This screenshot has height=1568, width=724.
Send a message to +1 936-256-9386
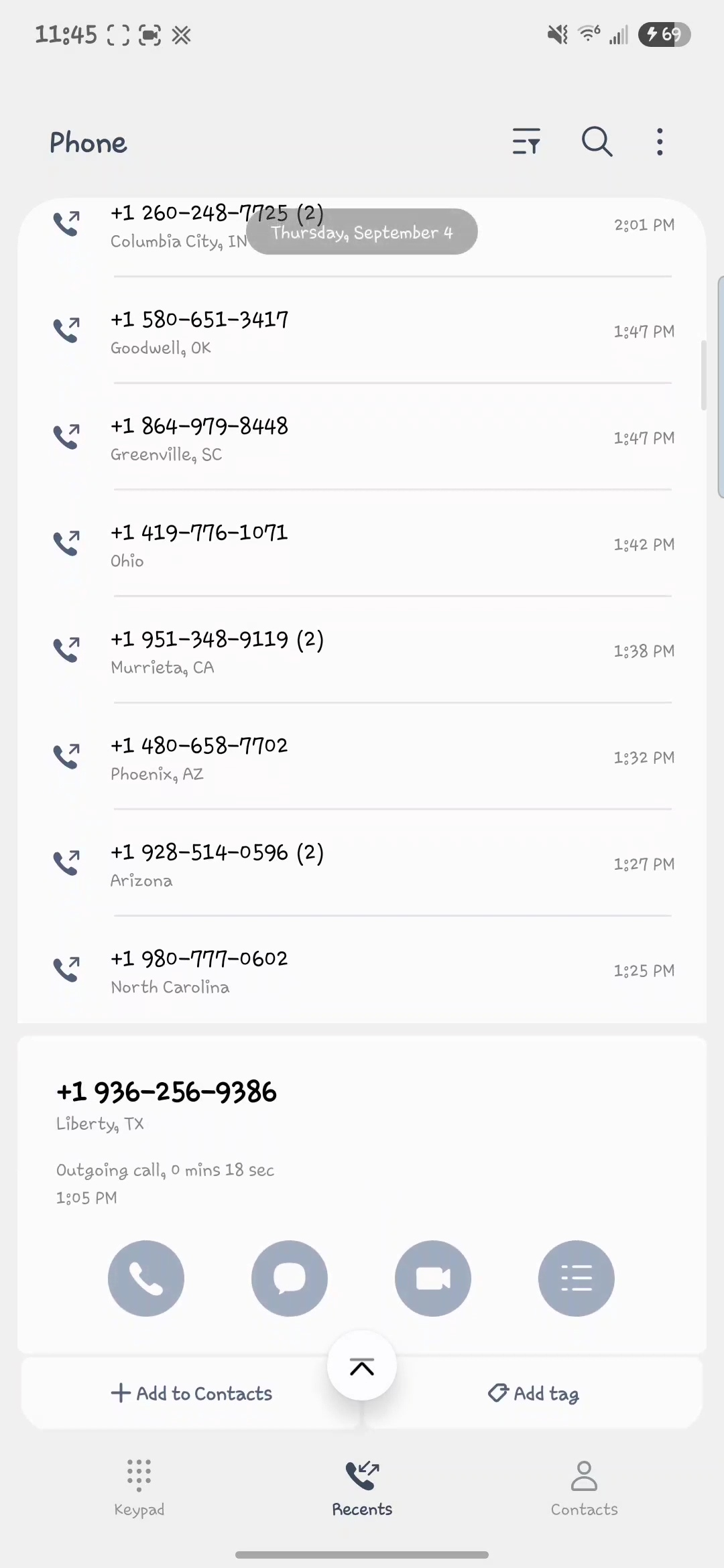tap(290, 1279)
